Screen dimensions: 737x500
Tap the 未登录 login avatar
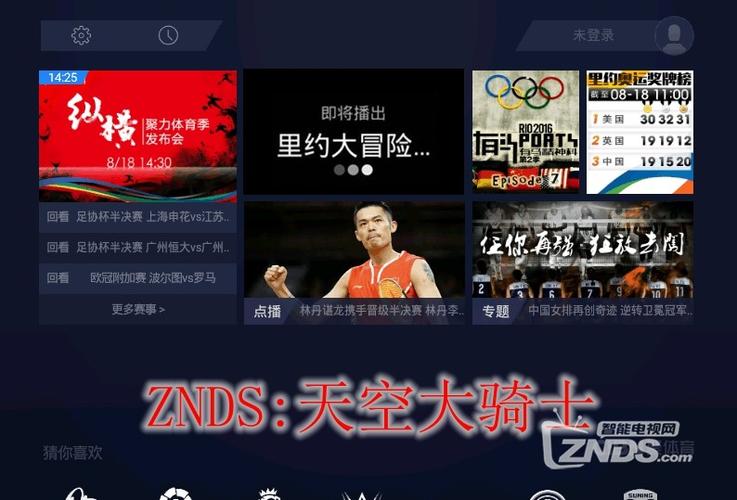tap(674, 36)
